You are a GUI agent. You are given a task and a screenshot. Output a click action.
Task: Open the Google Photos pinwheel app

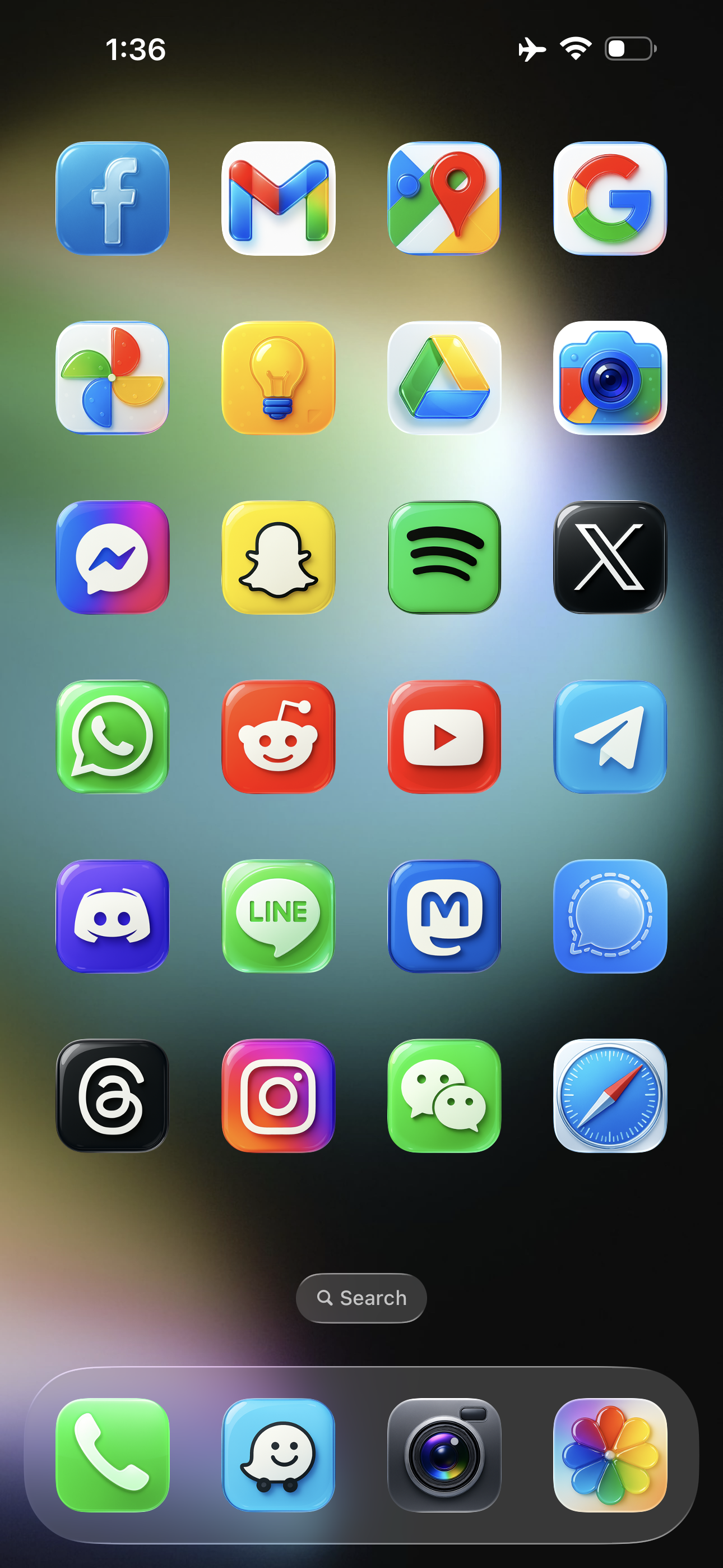pyautogui.click(x=112, y=378)
